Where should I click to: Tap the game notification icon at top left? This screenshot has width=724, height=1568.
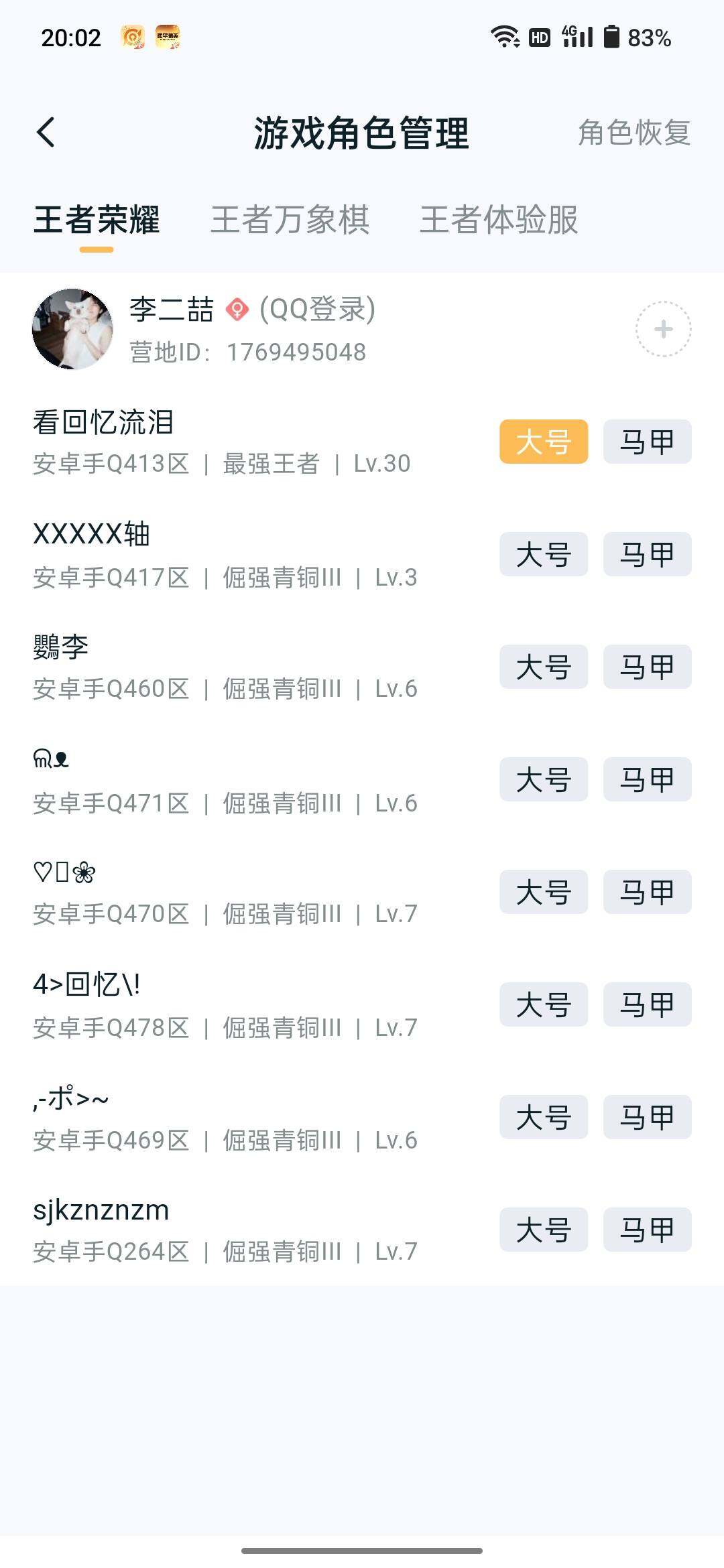(131, 38)
